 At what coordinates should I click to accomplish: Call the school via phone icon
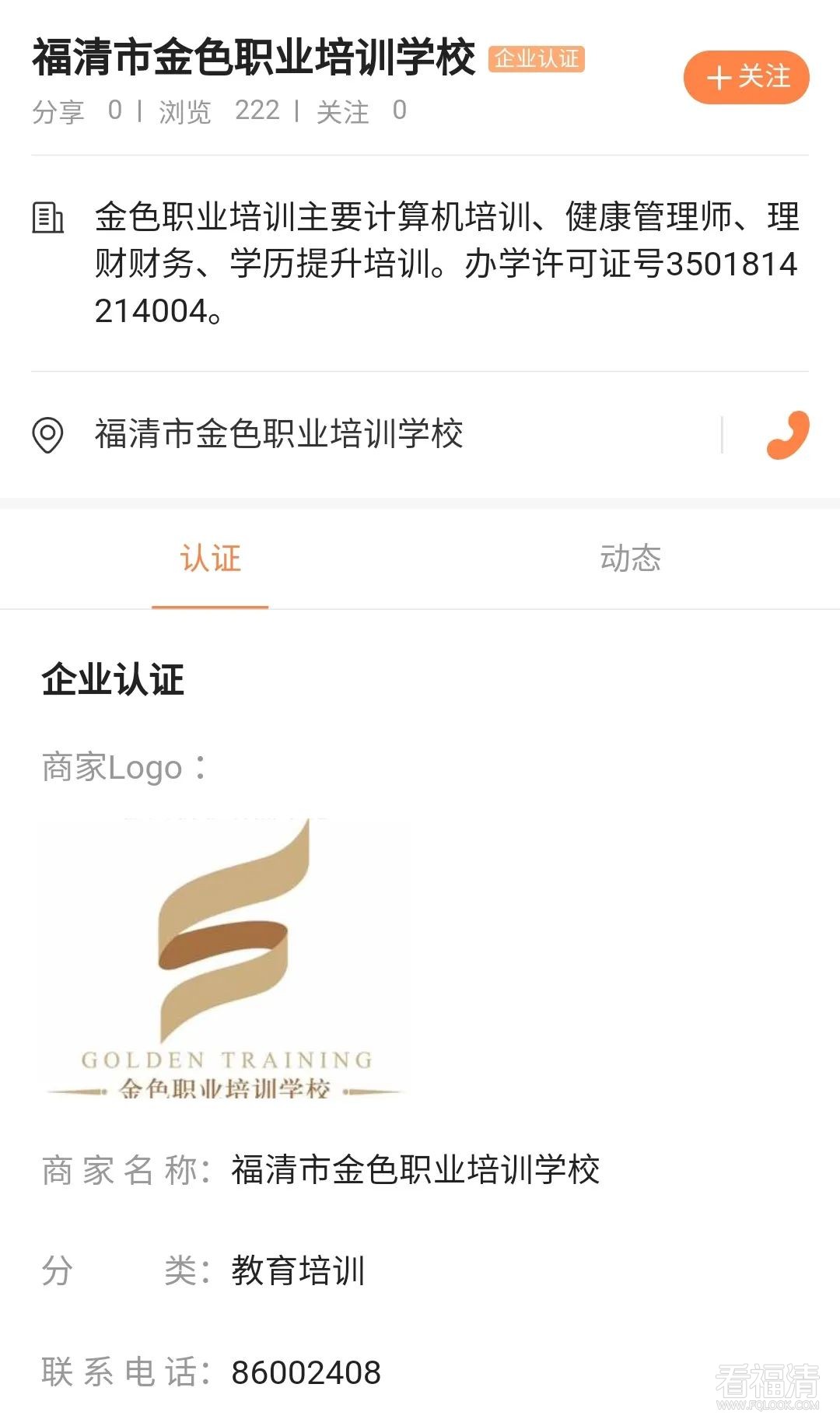(787, 434)
